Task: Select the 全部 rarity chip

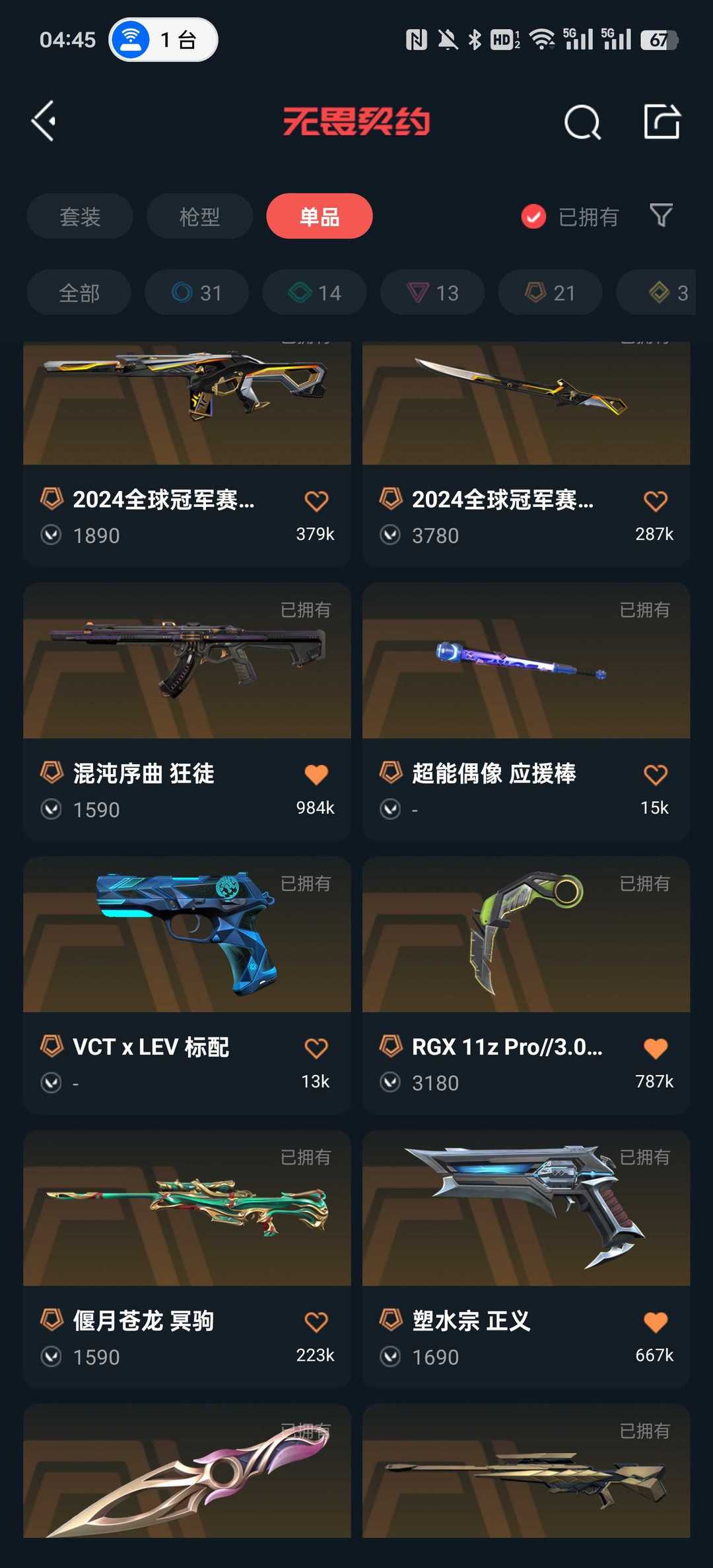Action: (x=79, y=292)
